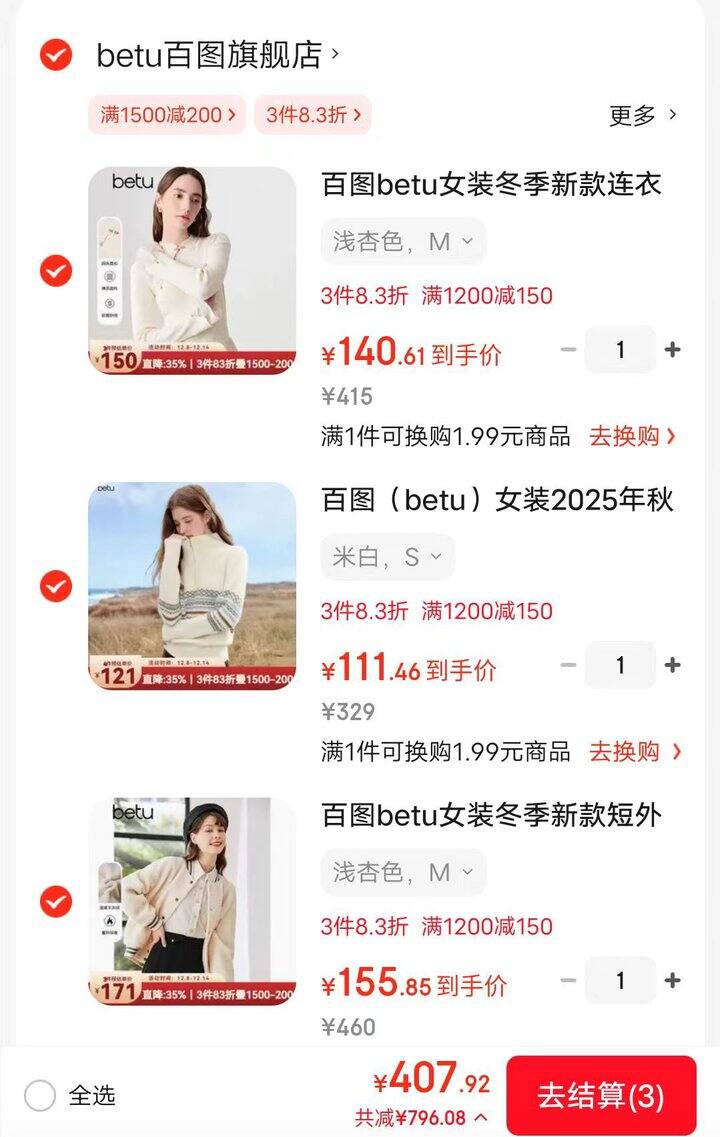Uncheck the betu百图旗舰店 store checkbox
The width and height of the screenshot is (720, 1137).
click(56, 54)
